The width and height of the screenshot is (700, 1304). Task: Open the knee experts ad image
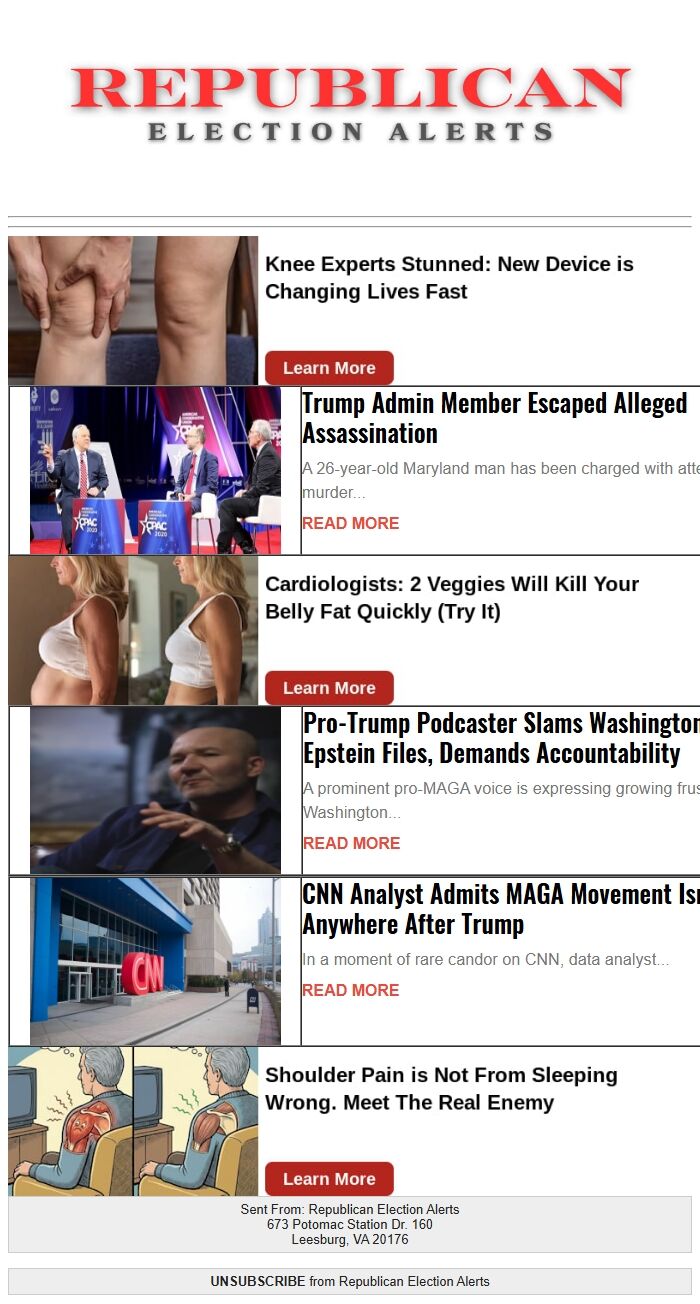point(133,310)
